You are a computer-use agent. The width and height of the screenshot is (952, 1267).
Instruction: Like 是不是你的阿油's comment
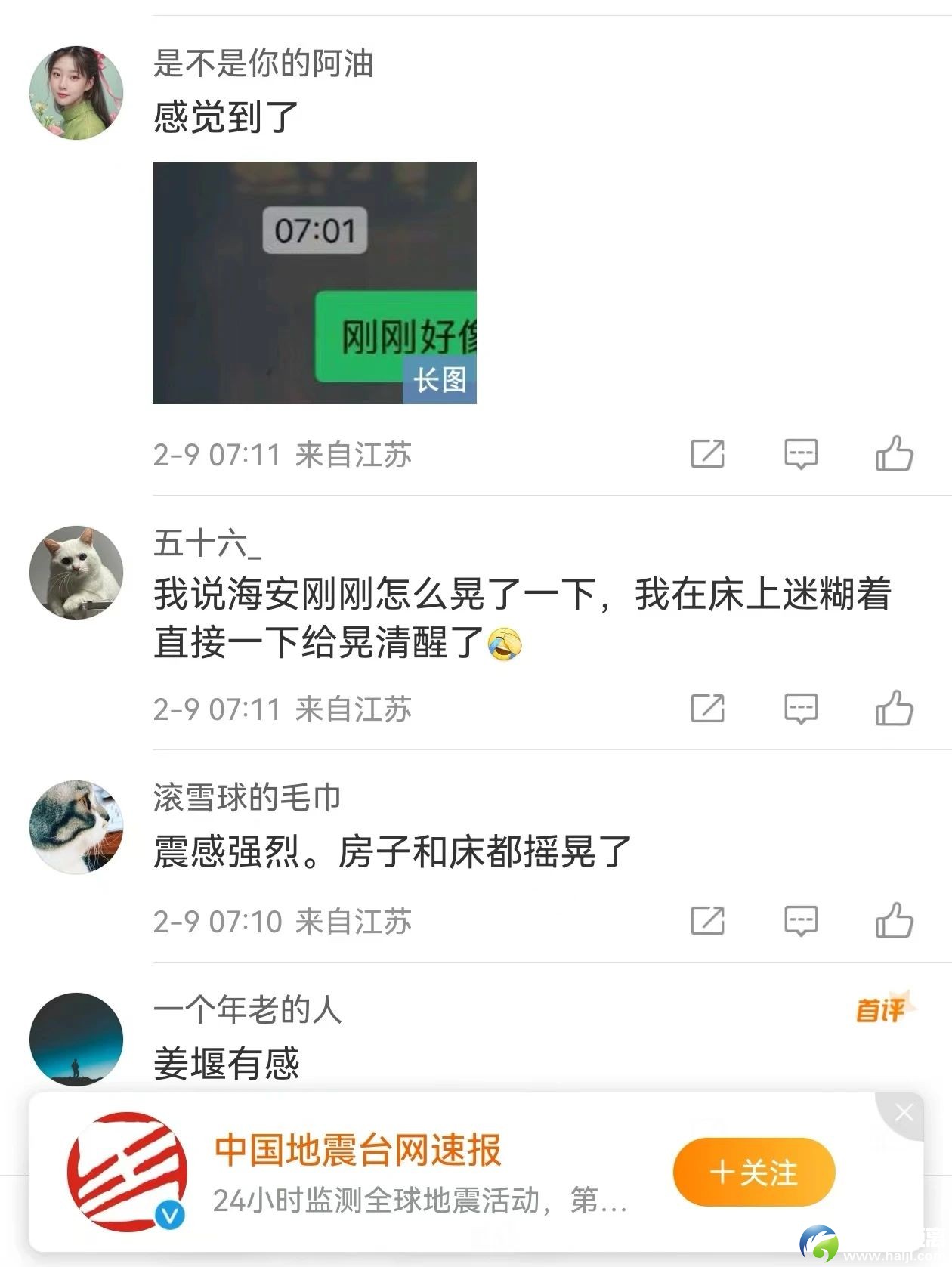tap(894, 454)
